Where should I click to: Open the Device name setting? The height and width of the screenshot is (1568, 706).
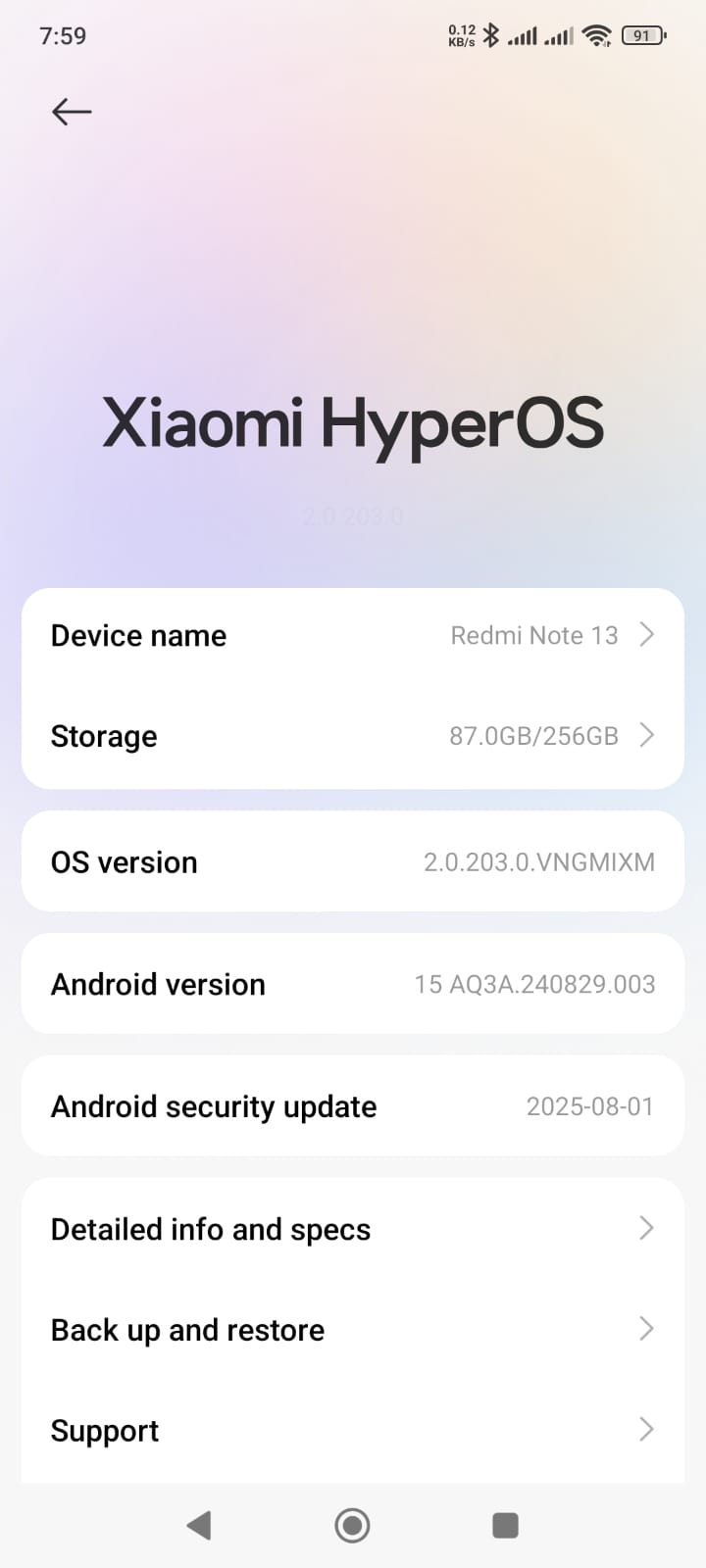(353, 636)
